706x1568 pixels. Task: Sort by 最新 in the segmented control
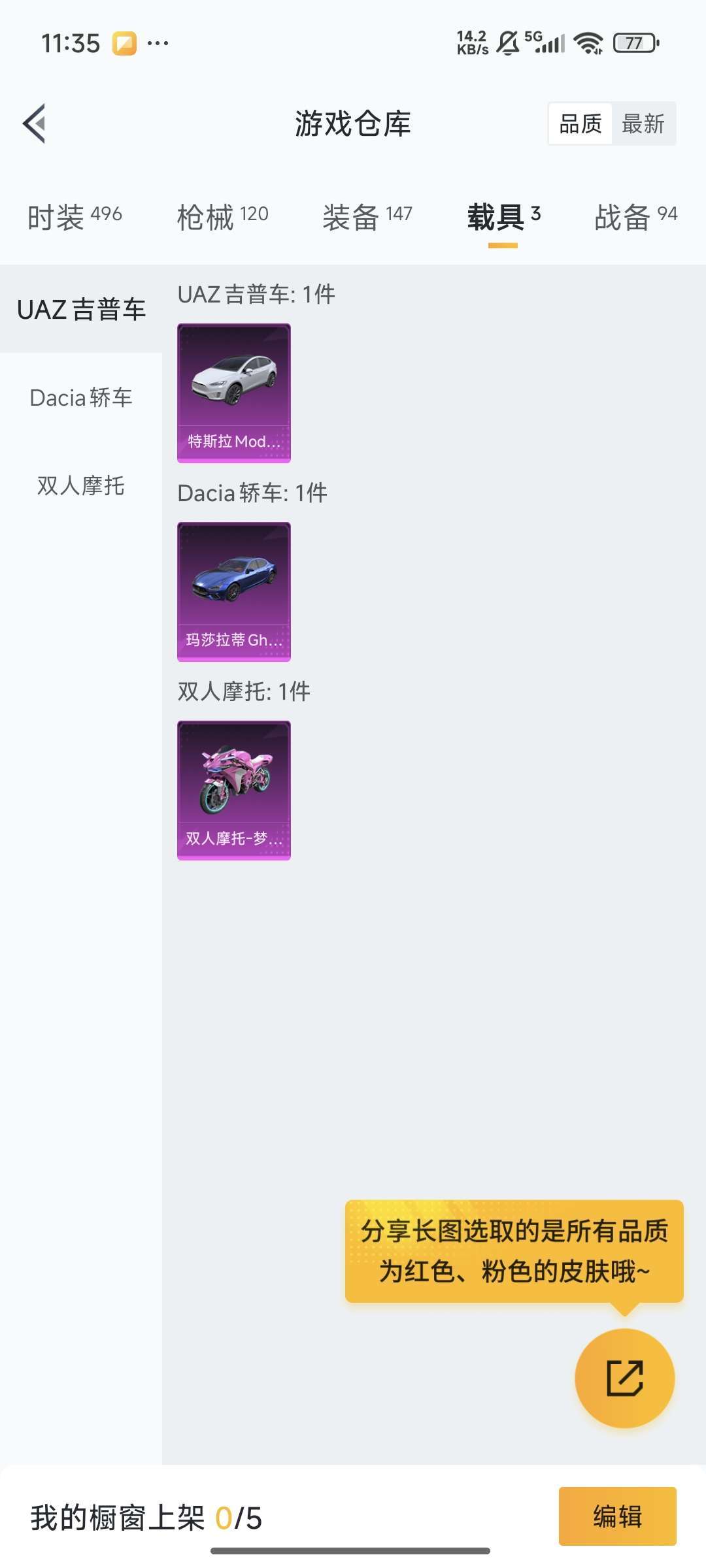tap(643, 123)
